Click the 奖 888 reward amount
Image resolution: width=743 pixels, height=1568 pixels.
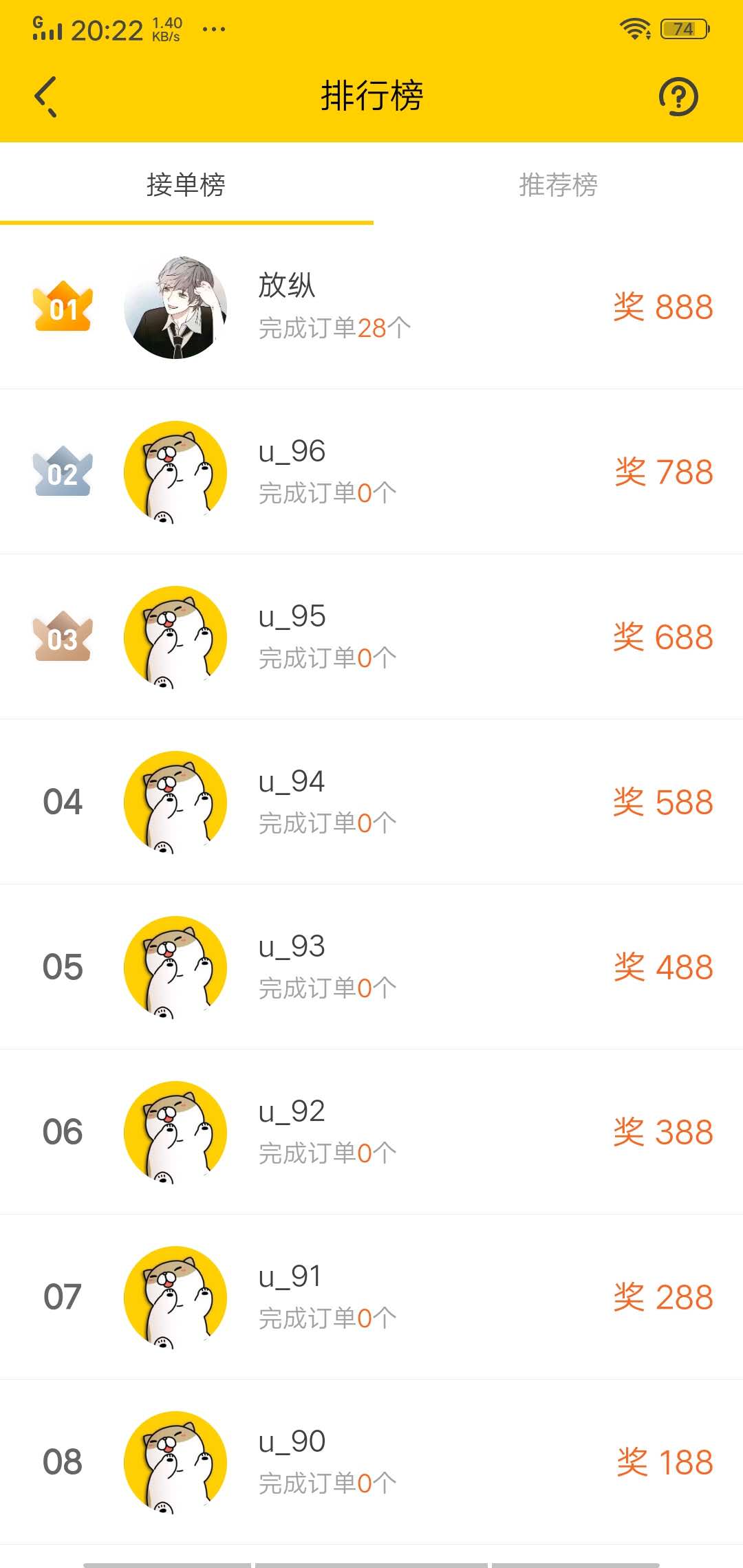663,308
